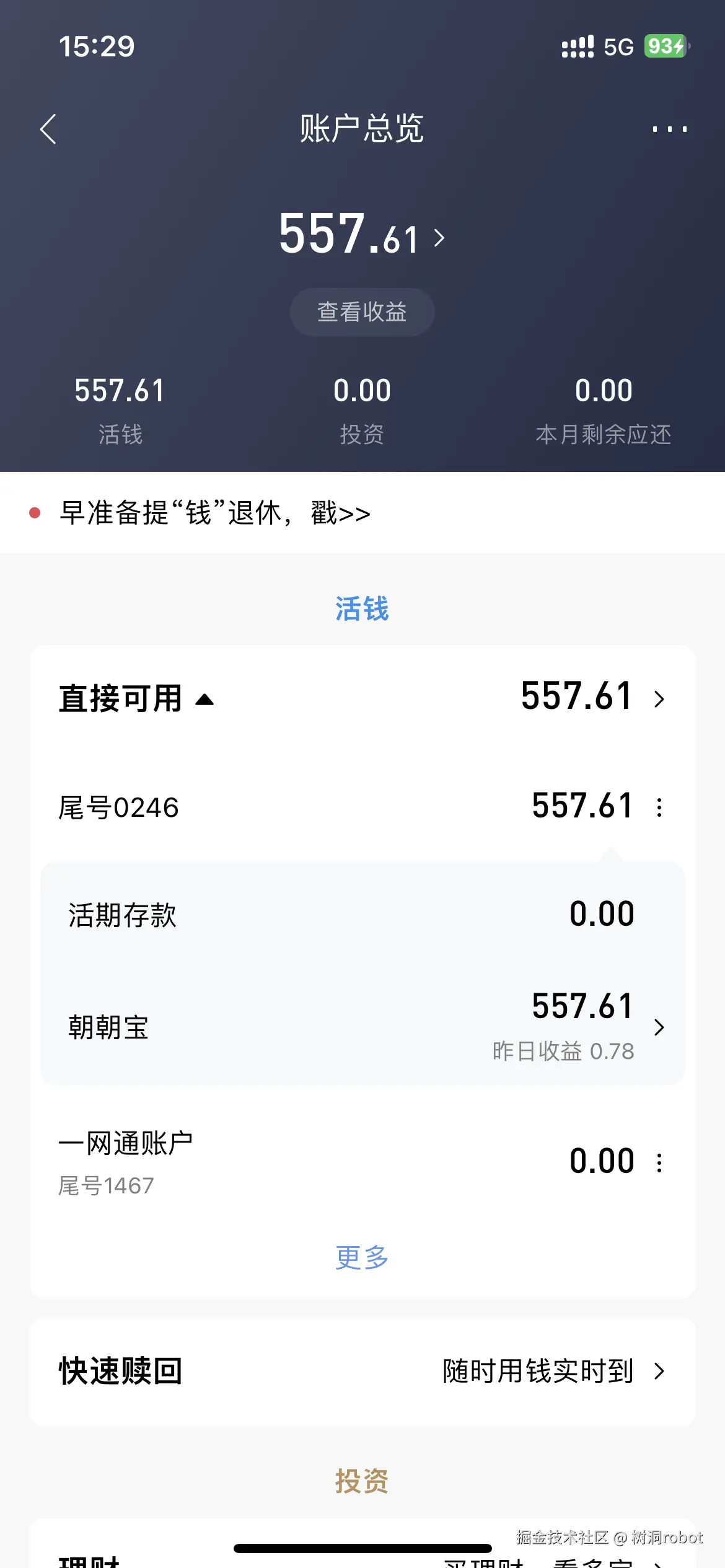The height and width of the screenshot is (1568, 725).
Task: Open 快速赎回 via its arrow
Action: (x=660, y=1372)
